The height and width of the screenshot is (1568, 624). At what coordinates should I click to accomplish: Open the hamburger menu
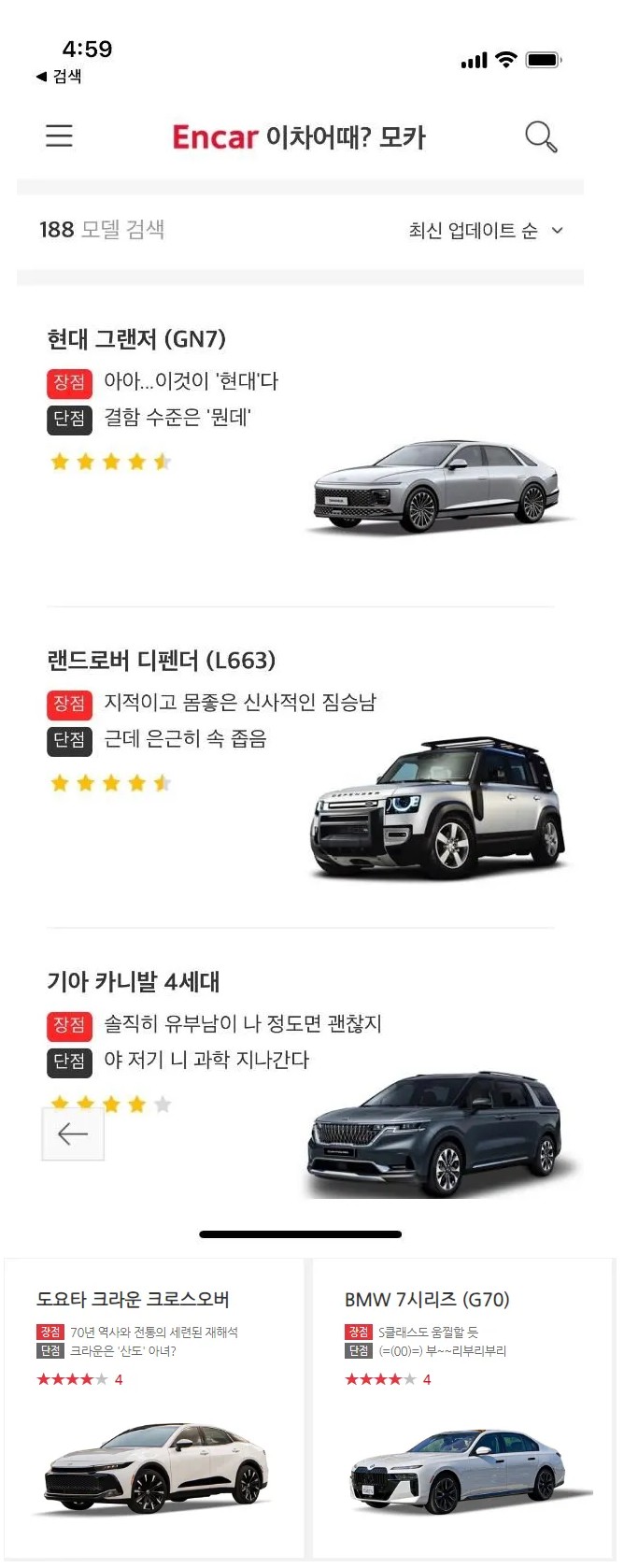59,136
